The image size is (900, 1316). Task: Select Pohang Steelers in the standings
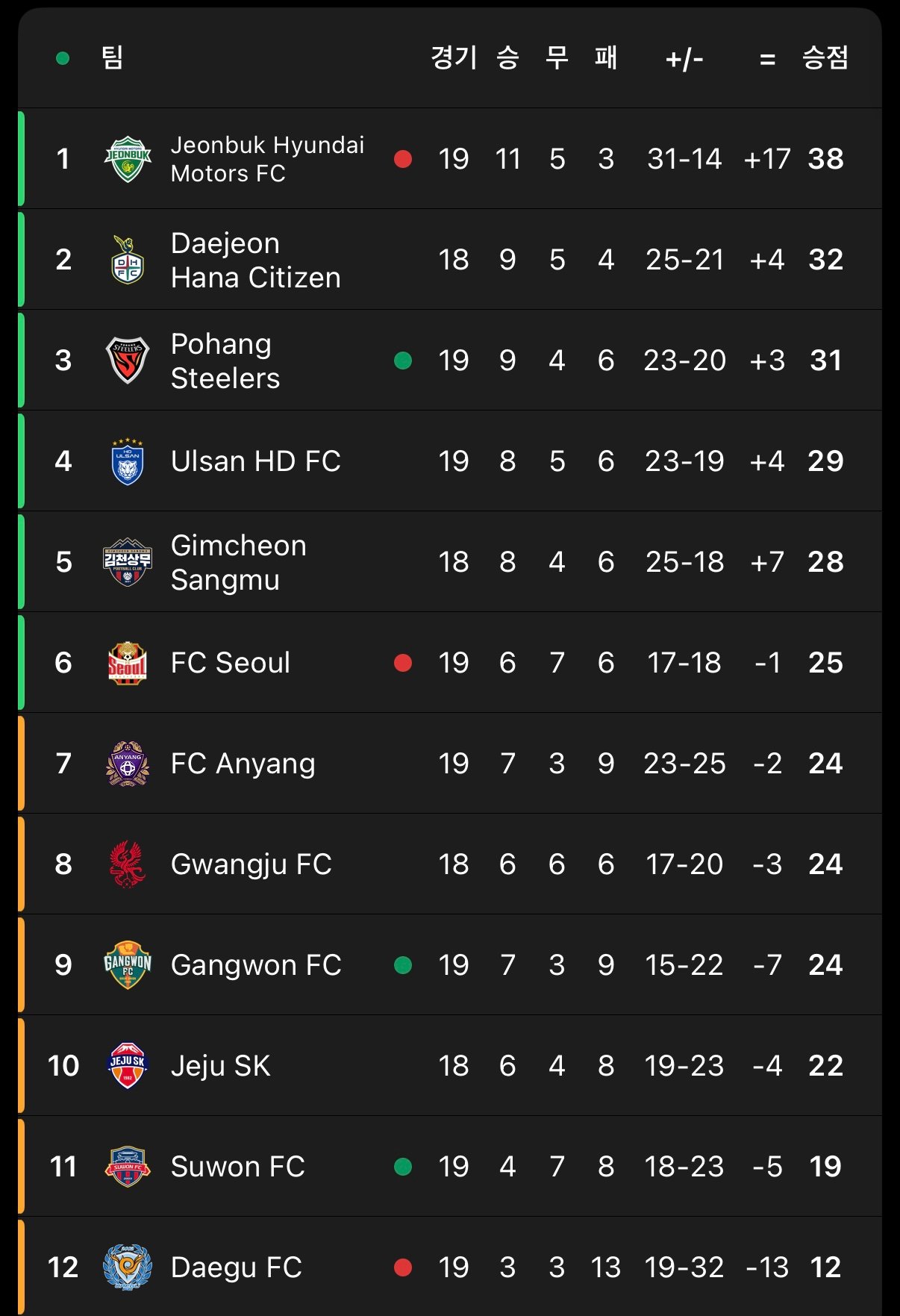tap(450, 360)
